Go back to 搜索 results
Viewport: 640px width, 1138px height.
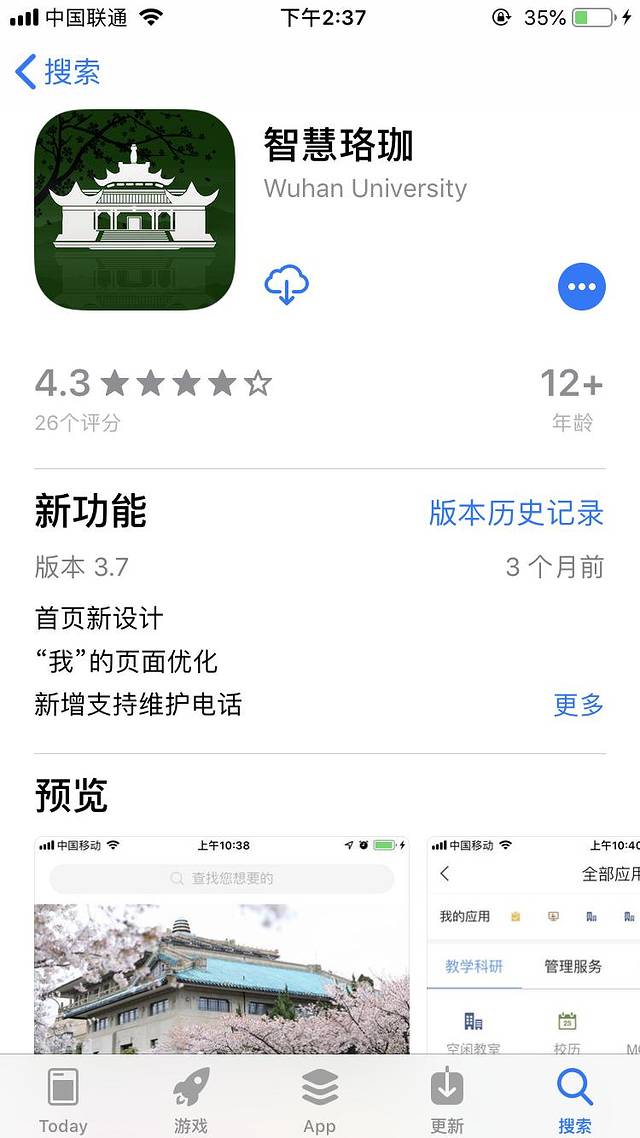click(58, 72)
